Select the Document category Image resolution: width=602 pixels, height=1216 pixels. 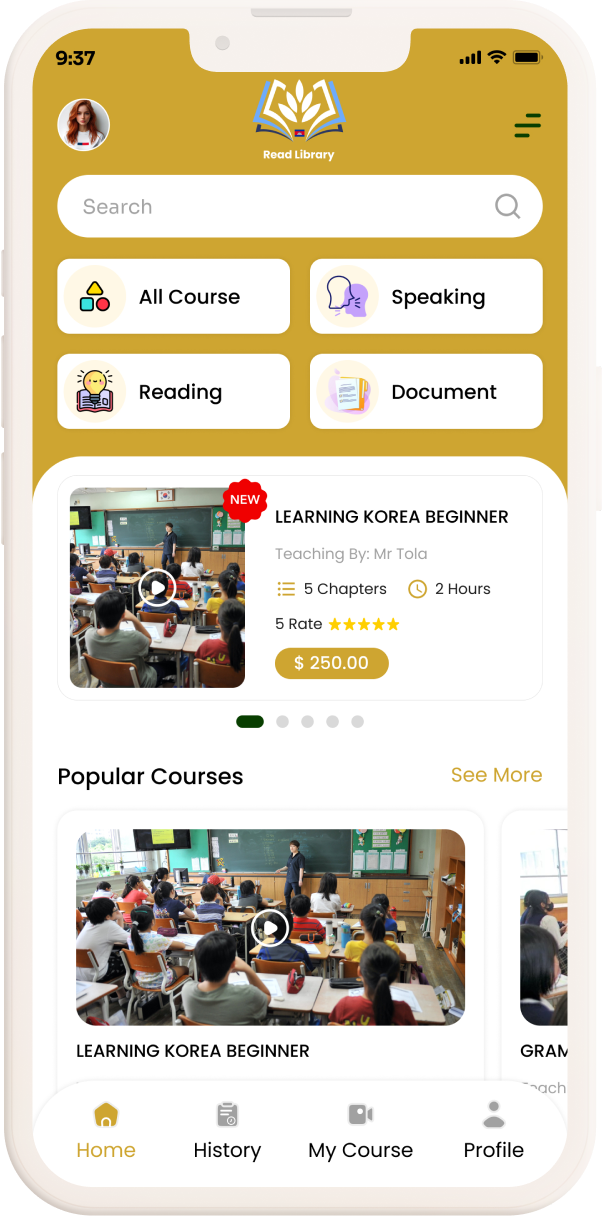click(426, 392)
